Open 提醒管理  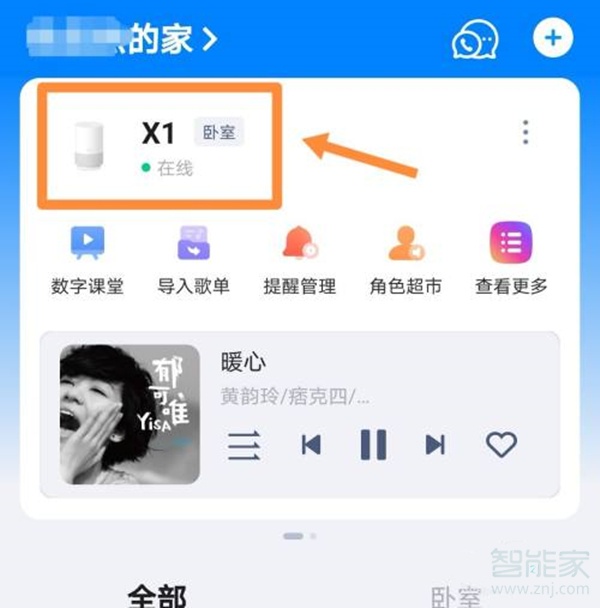tap(299, 258)
